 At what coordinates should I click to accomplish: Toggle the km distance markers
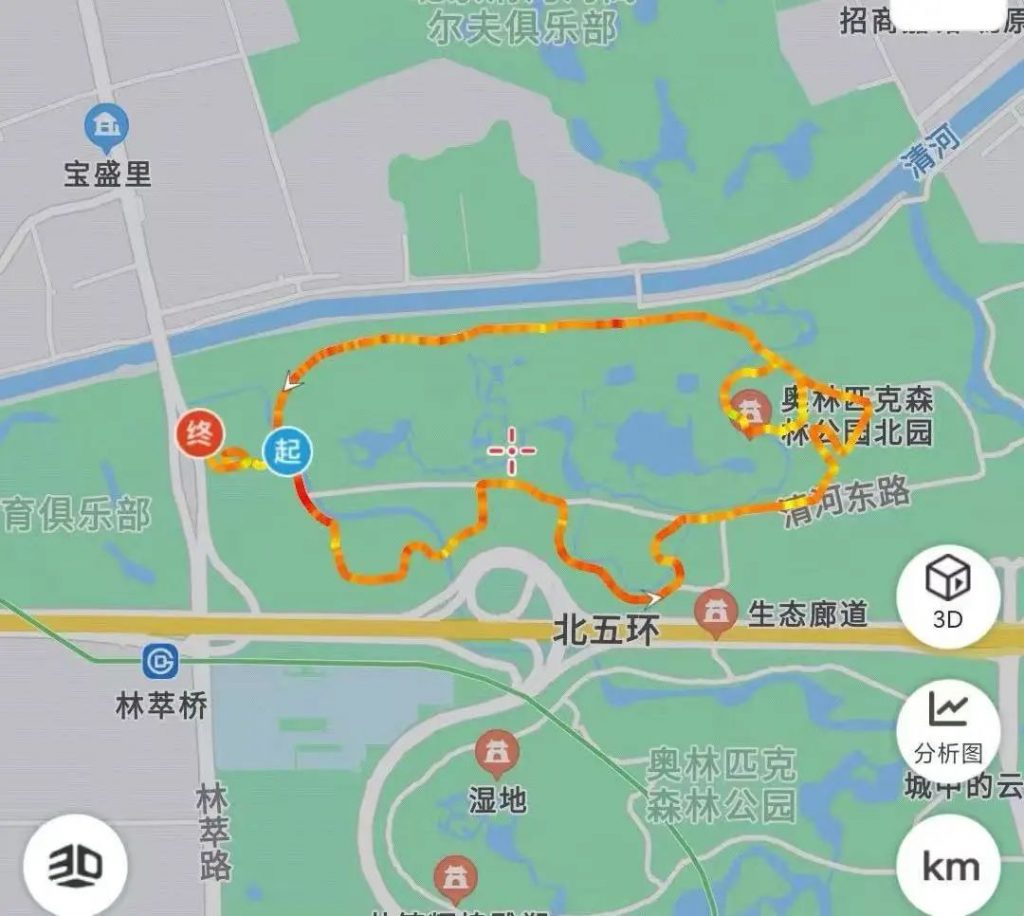pos(949,866)
